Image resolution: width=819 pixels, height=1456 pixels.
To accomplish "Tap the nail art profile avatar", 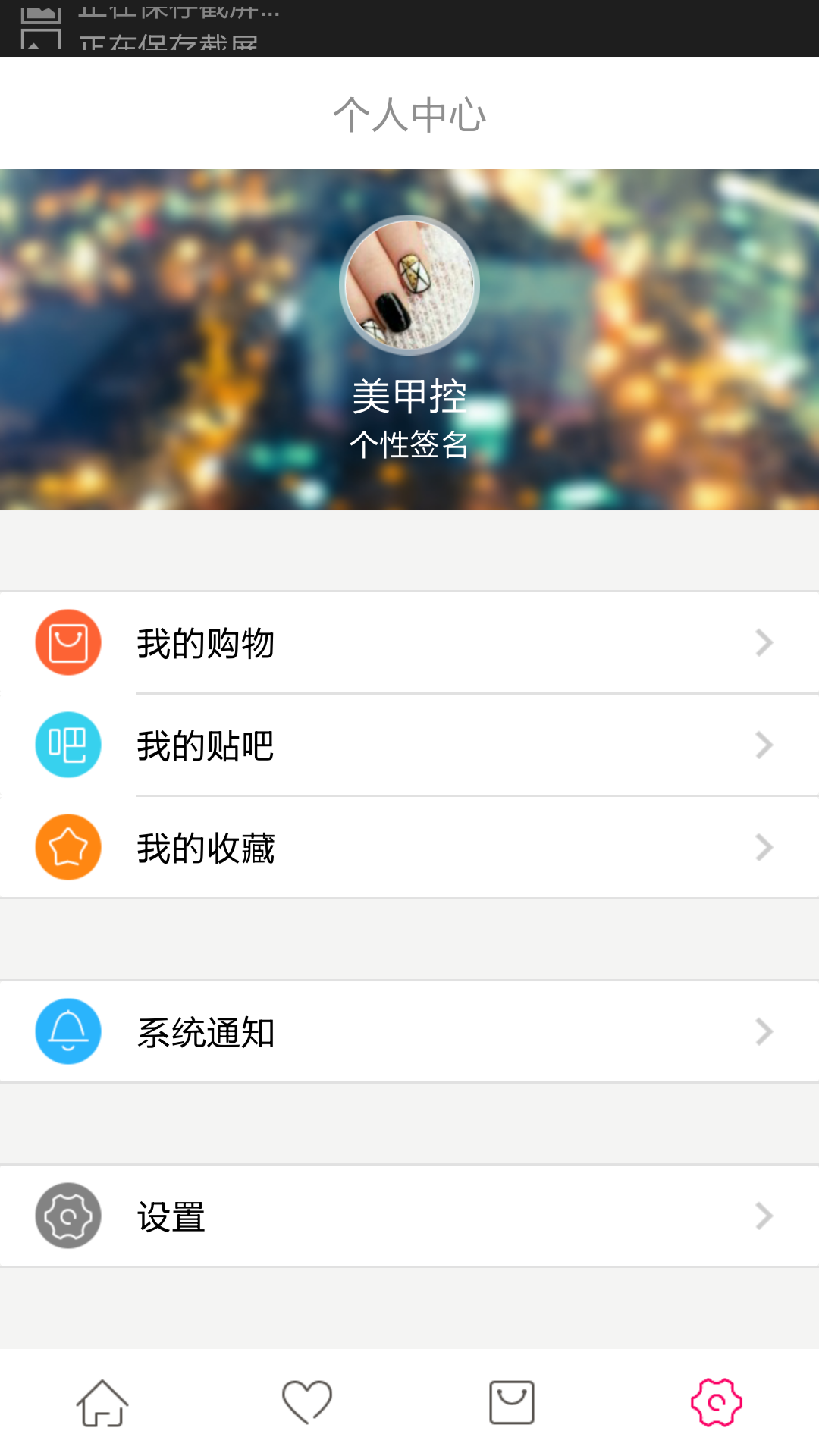I will (x=409, y=286).
